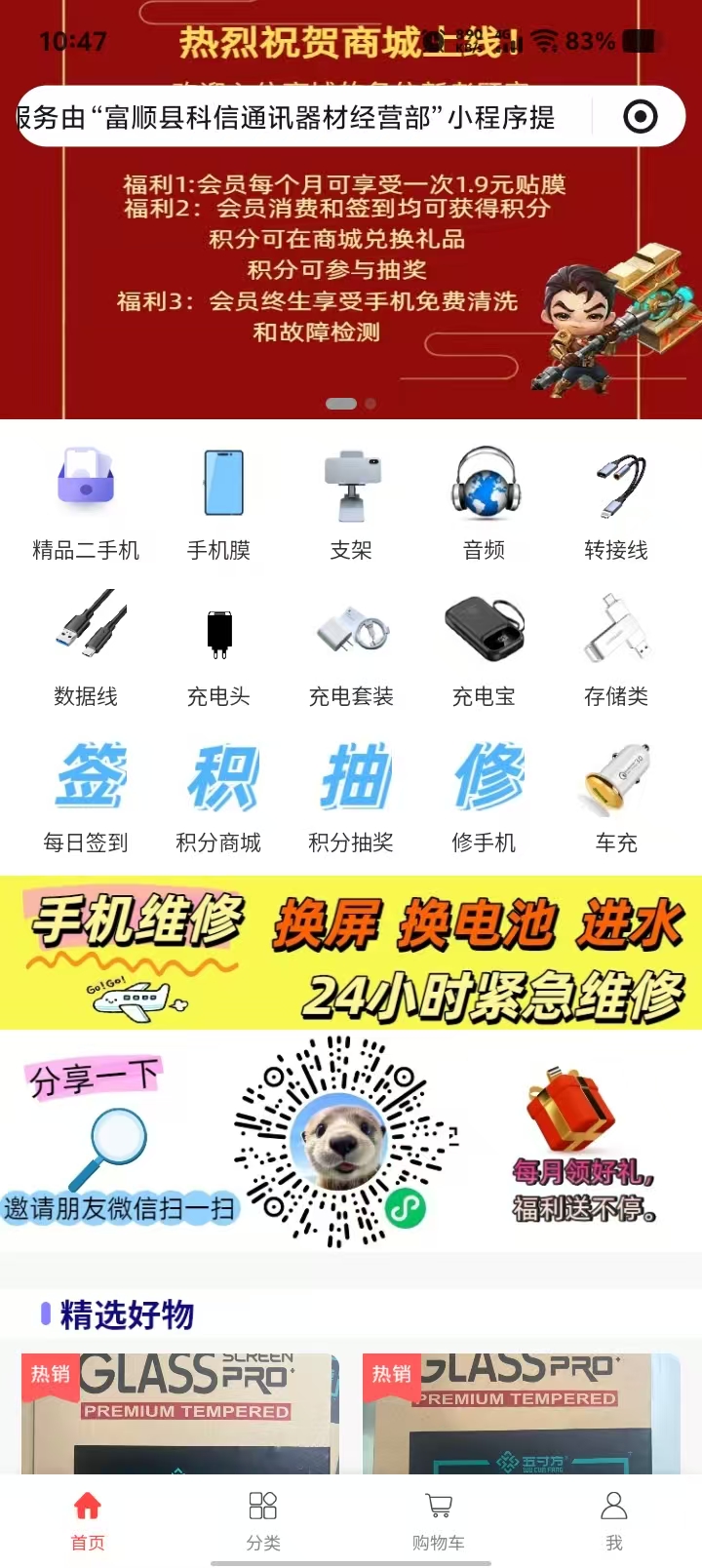The width and height of the screenshot is (702, 1568).
Task: Open the 手机膜 category
Action: (218, 503)
